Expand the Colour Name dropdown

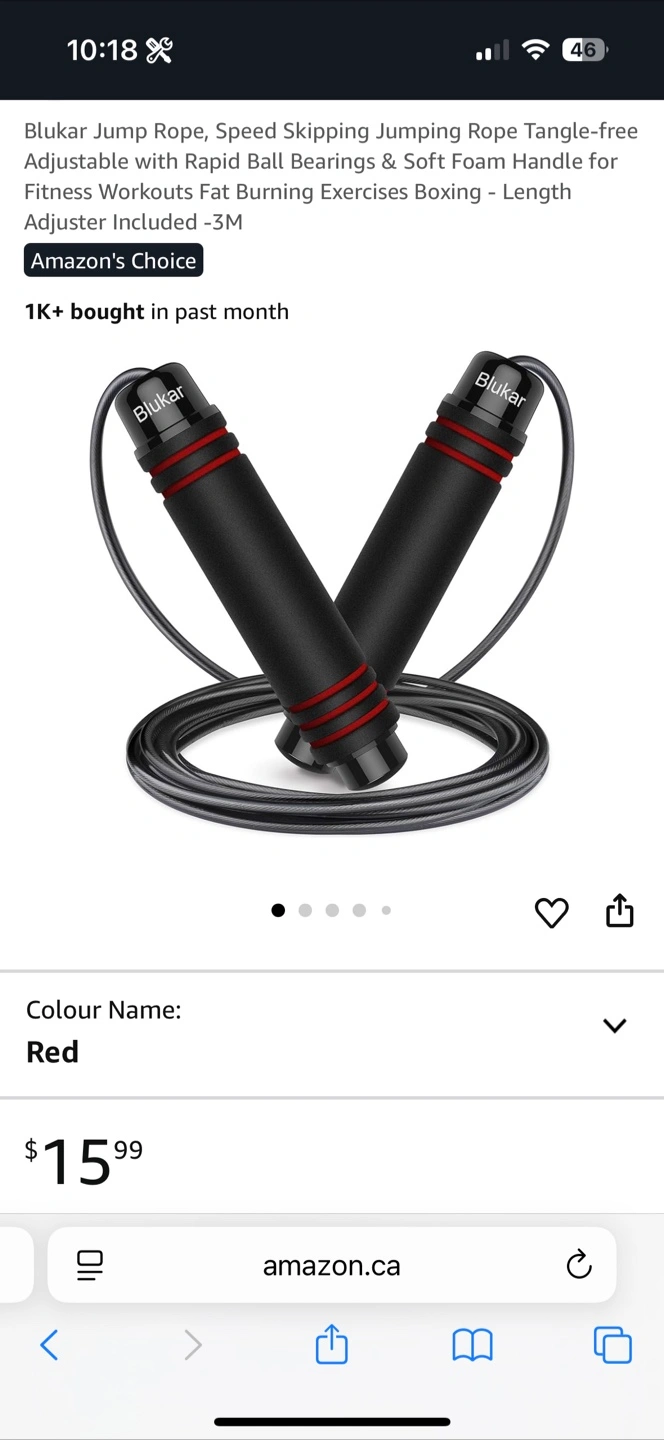pyautogui.click(x=332, y=1033)
